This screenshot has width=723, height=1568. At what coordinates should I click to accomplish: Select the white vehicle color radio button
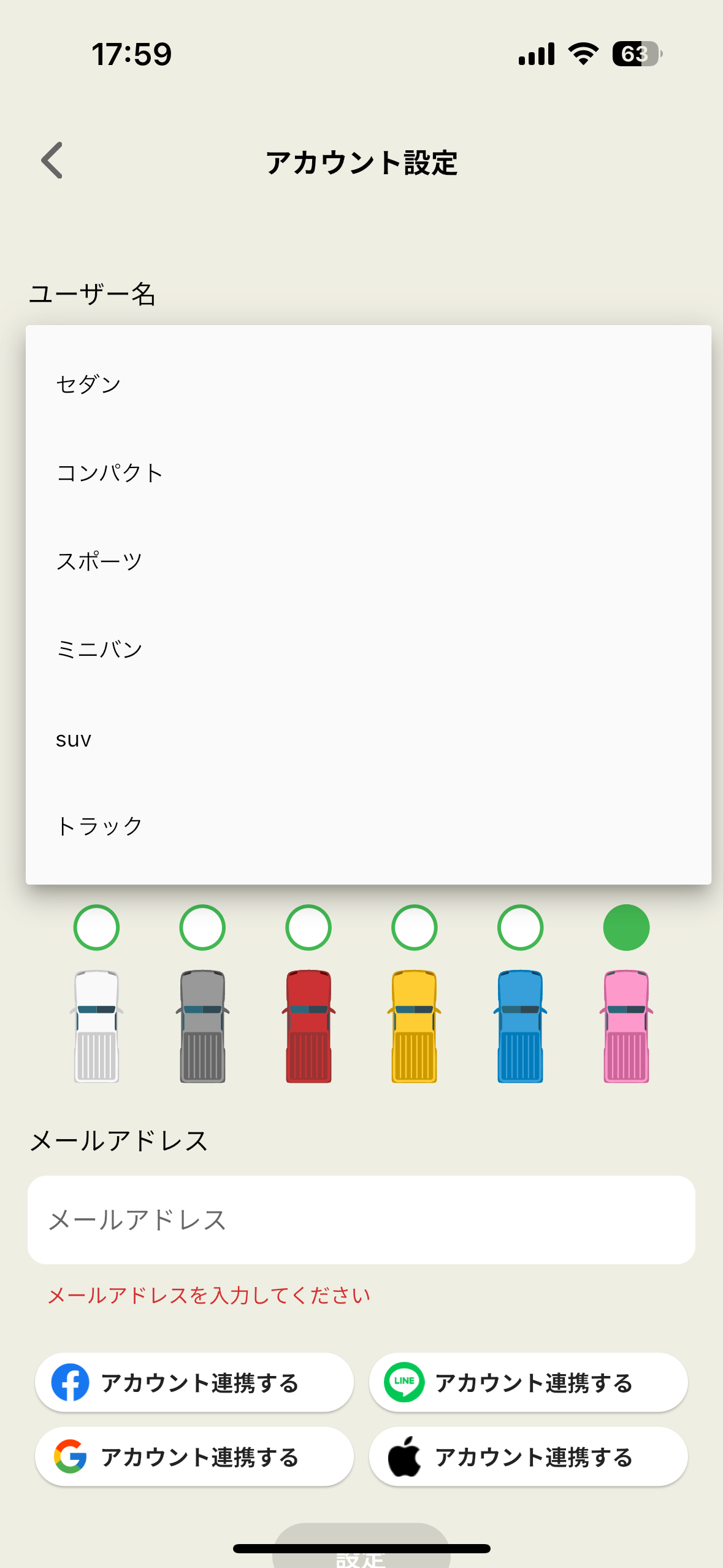96,928
